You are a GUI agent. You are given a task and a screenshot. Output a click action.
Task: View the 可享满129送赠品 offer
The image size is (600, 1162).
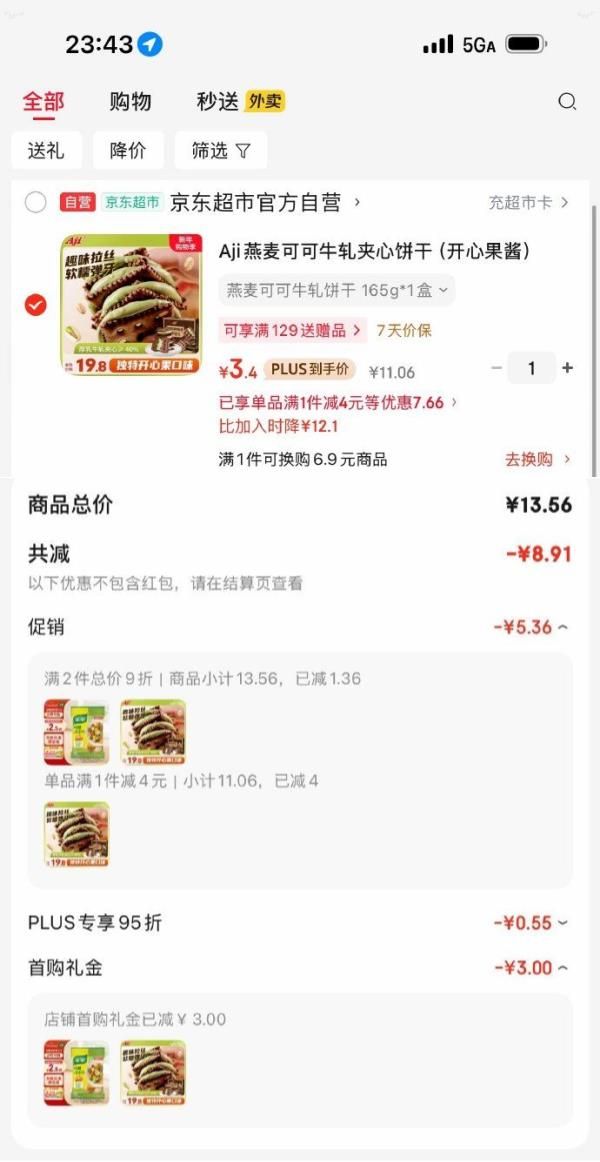tap(291, 330)
